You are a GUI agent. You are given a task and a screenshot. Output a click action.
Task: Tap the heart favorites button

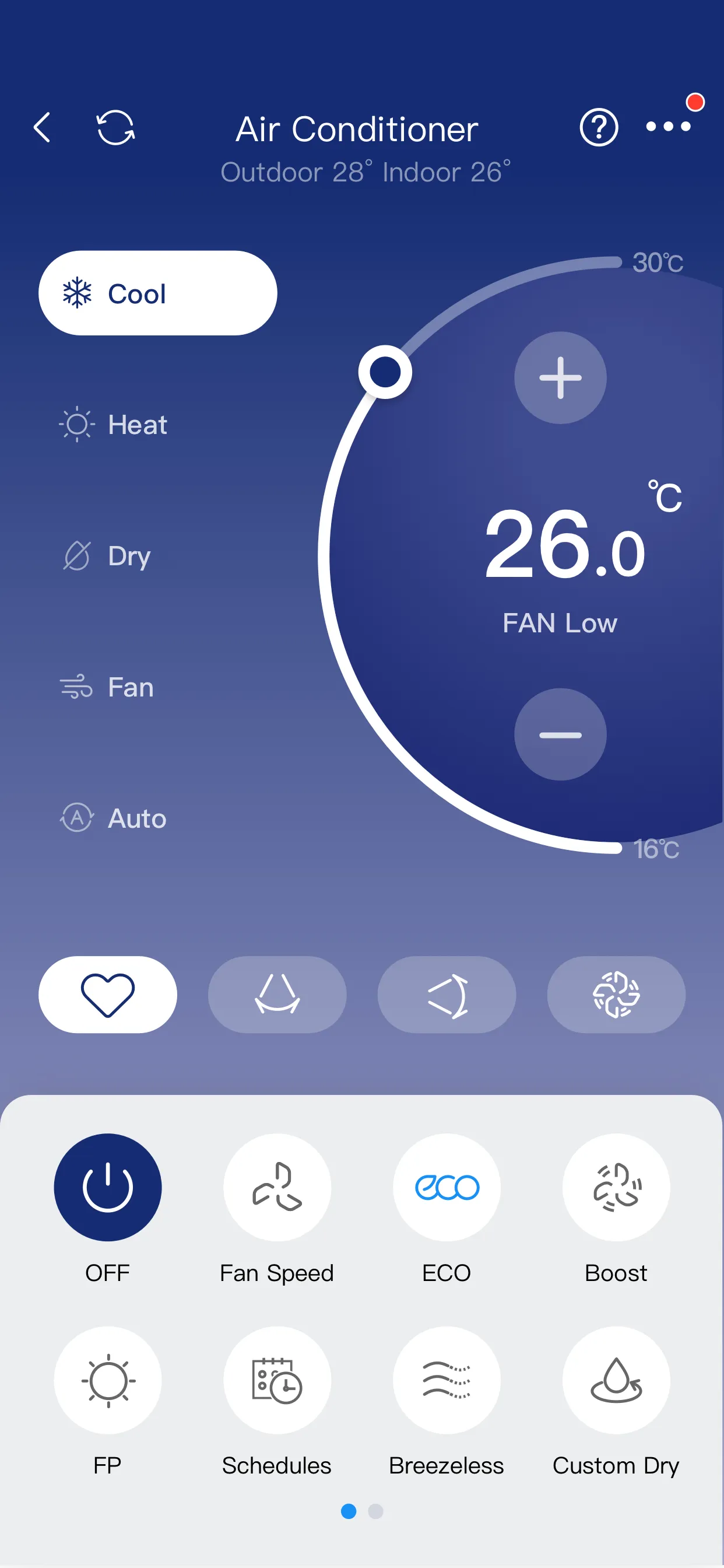[108, 995]
